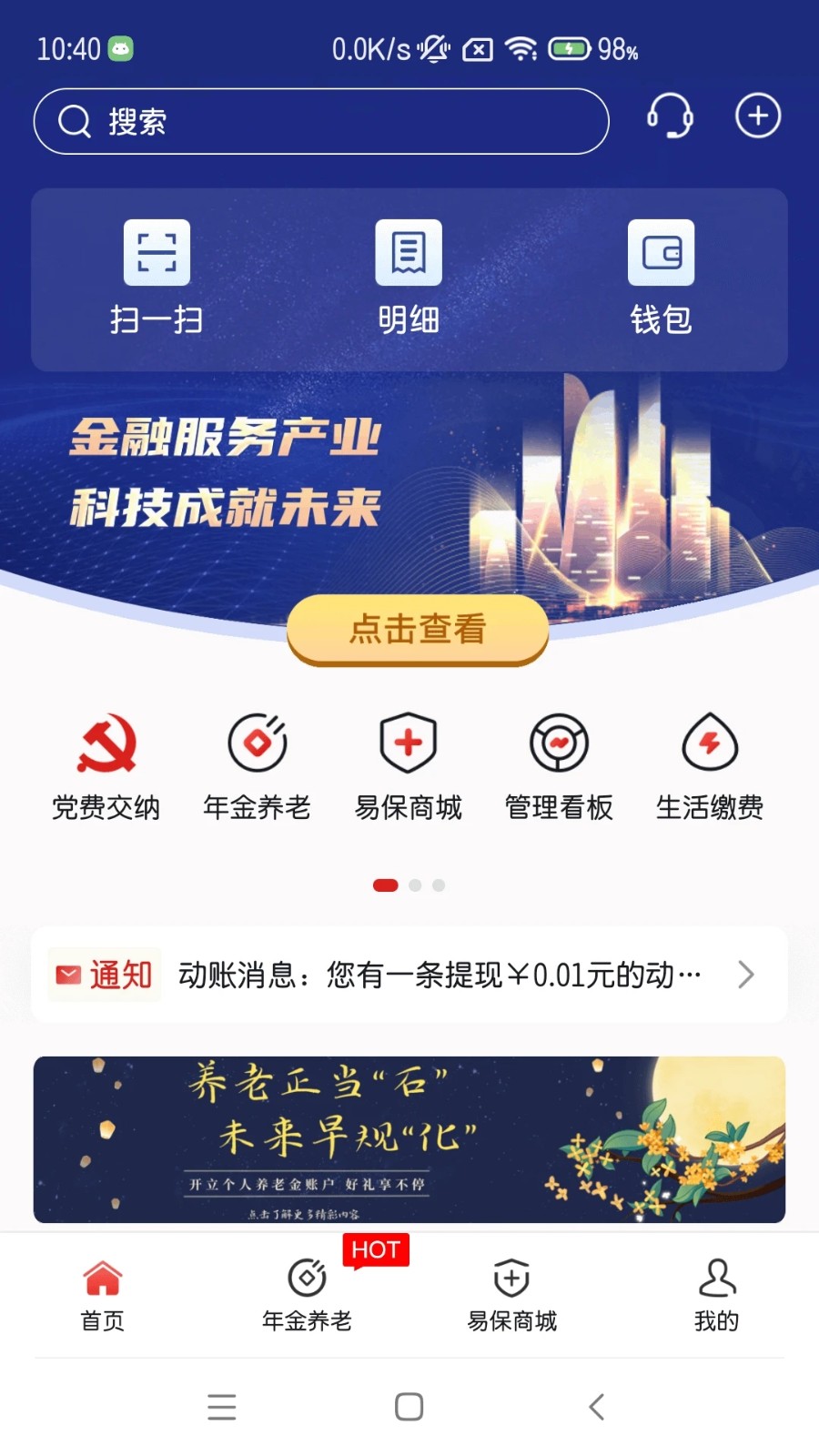Screen dimensions: 819x1456
Task: Tap the 搜索 search input field
Action: coord(320,120)
